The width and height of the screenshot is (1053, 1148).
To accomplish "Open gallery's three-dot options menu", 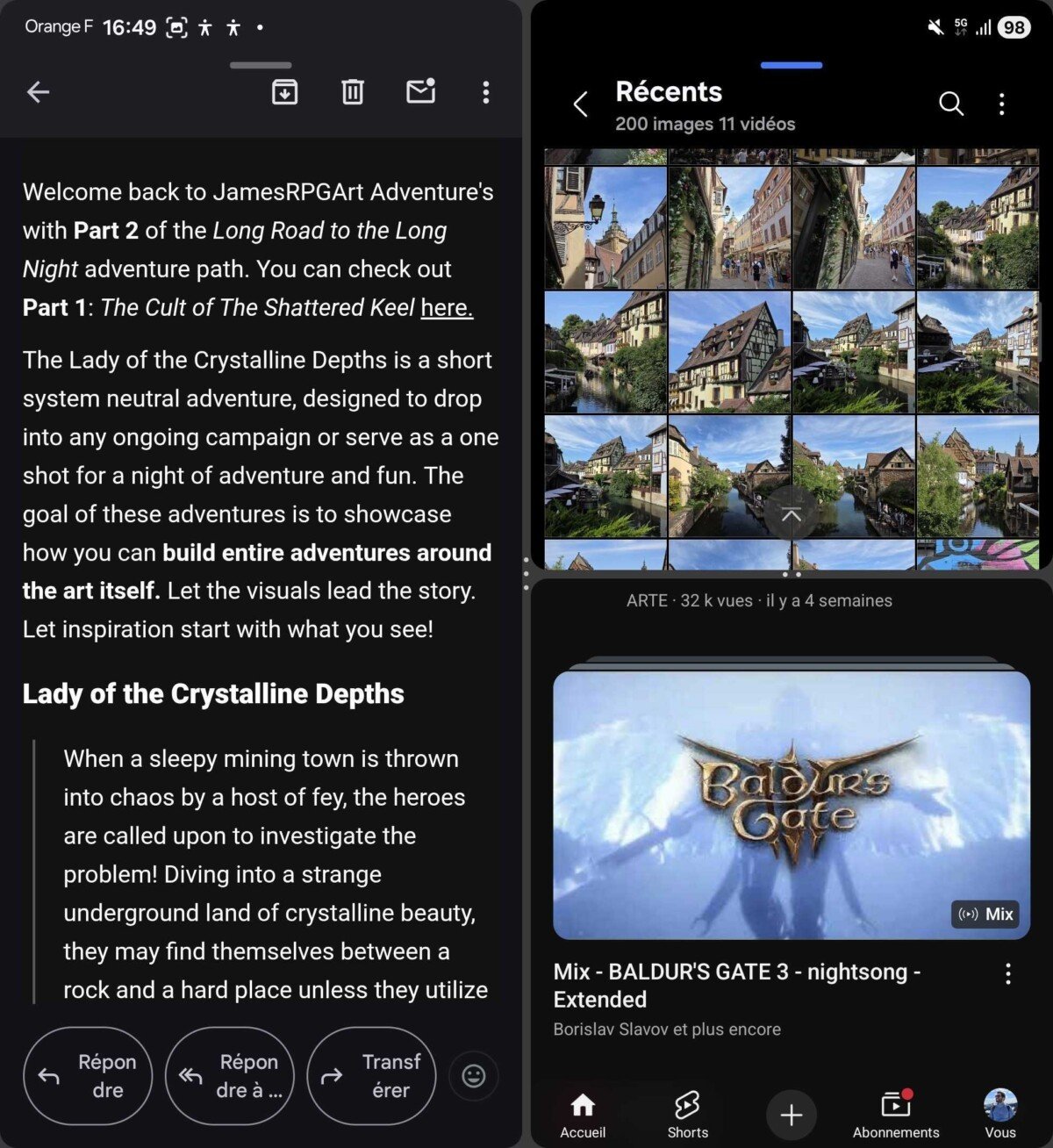I will (x=1001, y=104).
